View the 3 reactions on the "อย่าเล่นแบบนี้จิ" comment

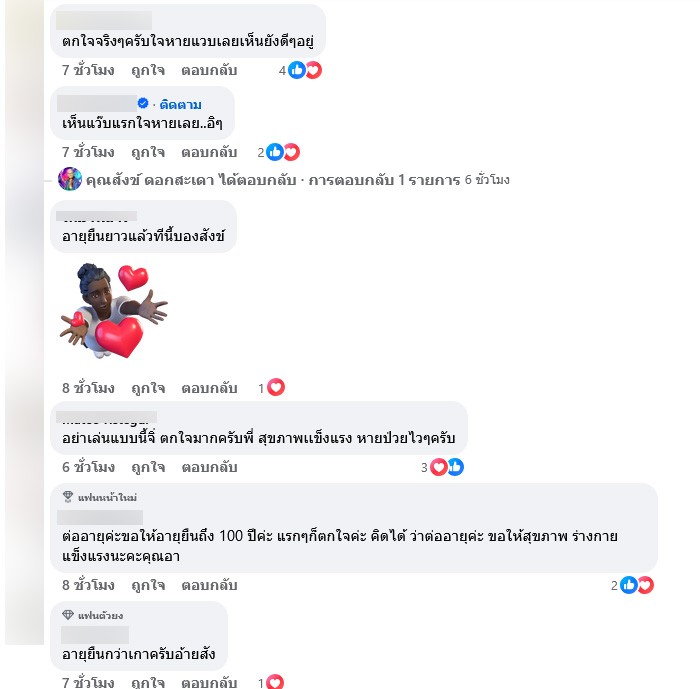(445, 467)
